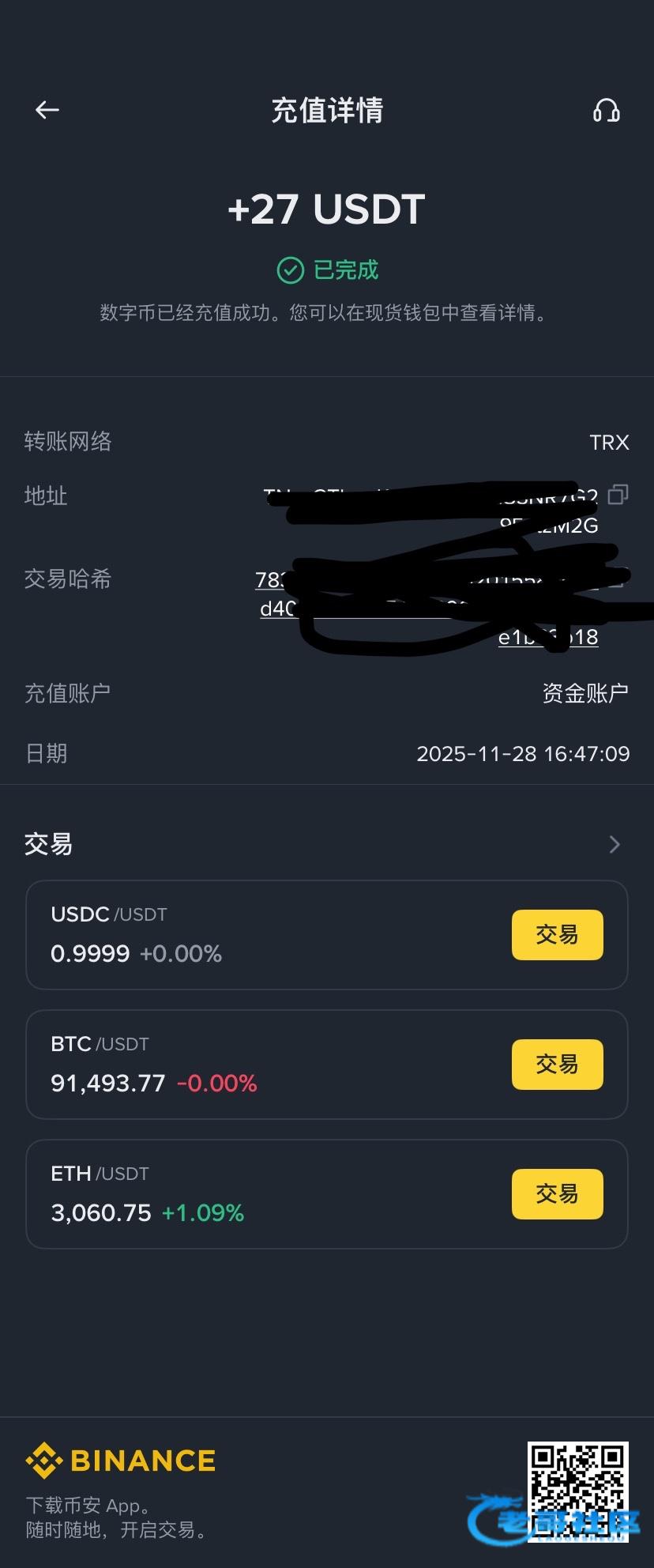
Task: Copy the deposit address
Action: pyautogui.click(x=618, y=495)
